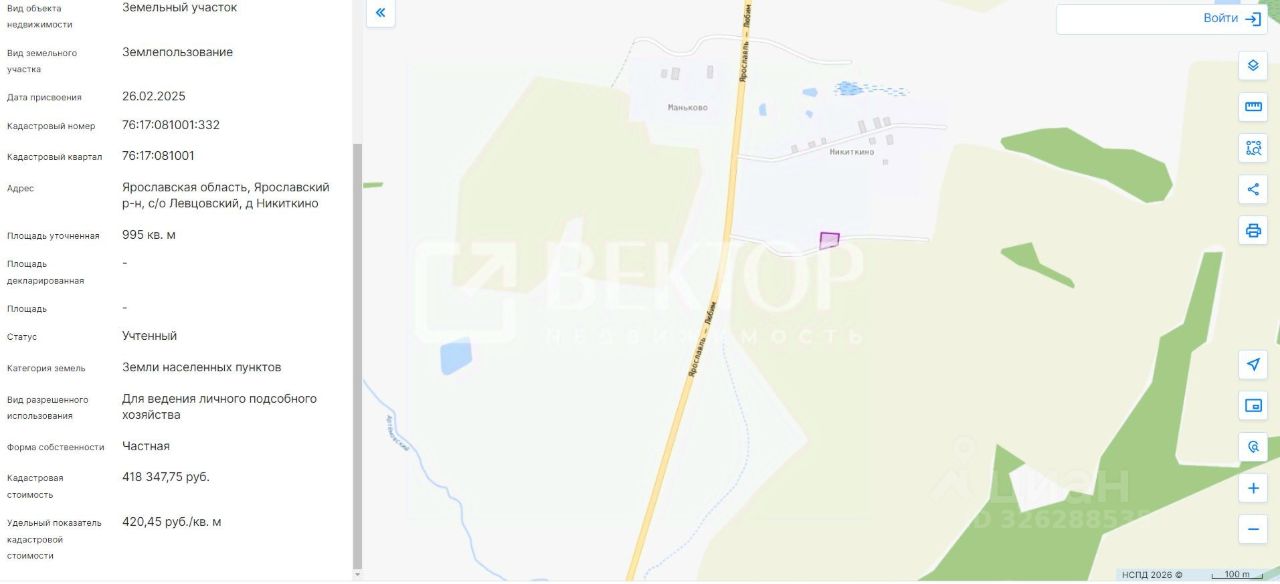Tap the Войти login button

[x=1233, y=18]
